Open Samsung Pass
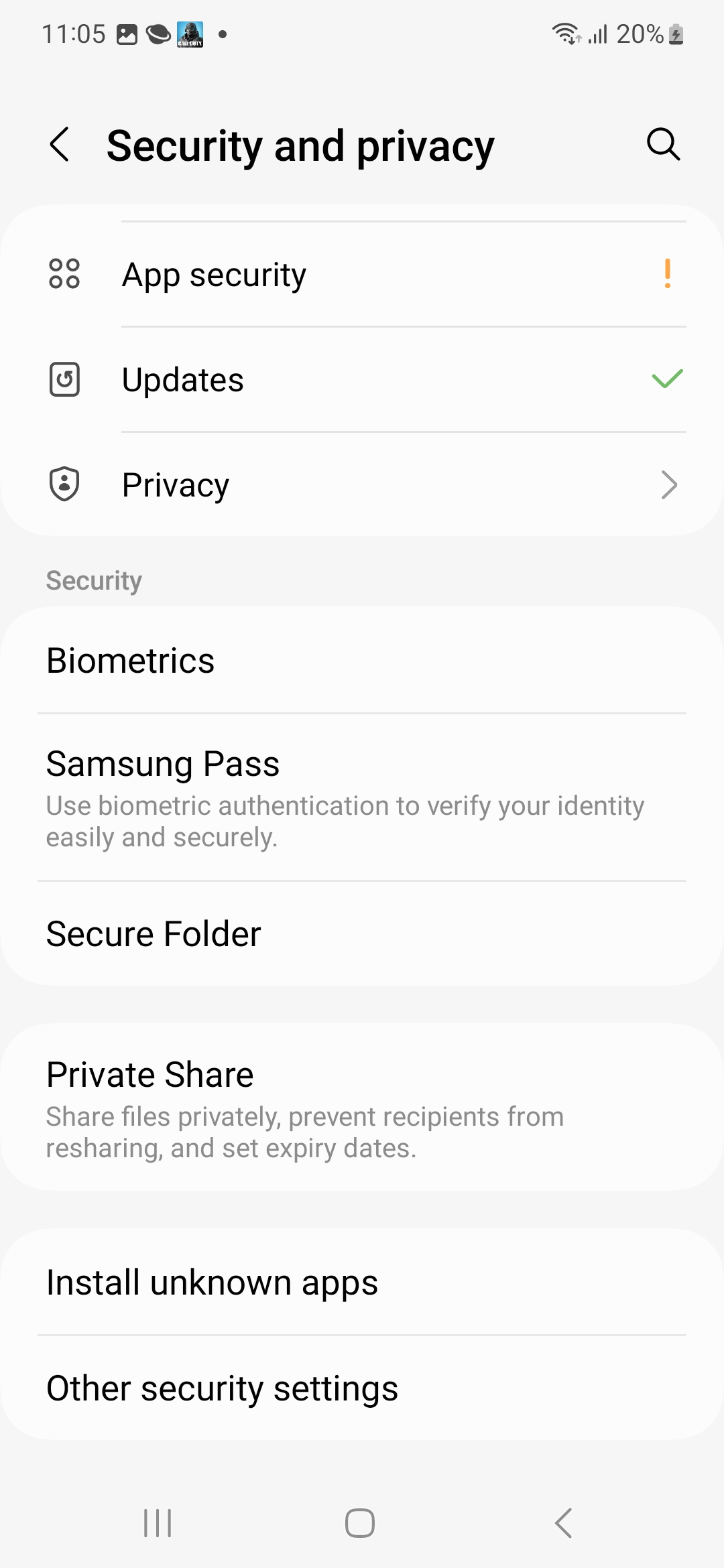The width and height of the screenshot is (724, 1568). point(362,797)
